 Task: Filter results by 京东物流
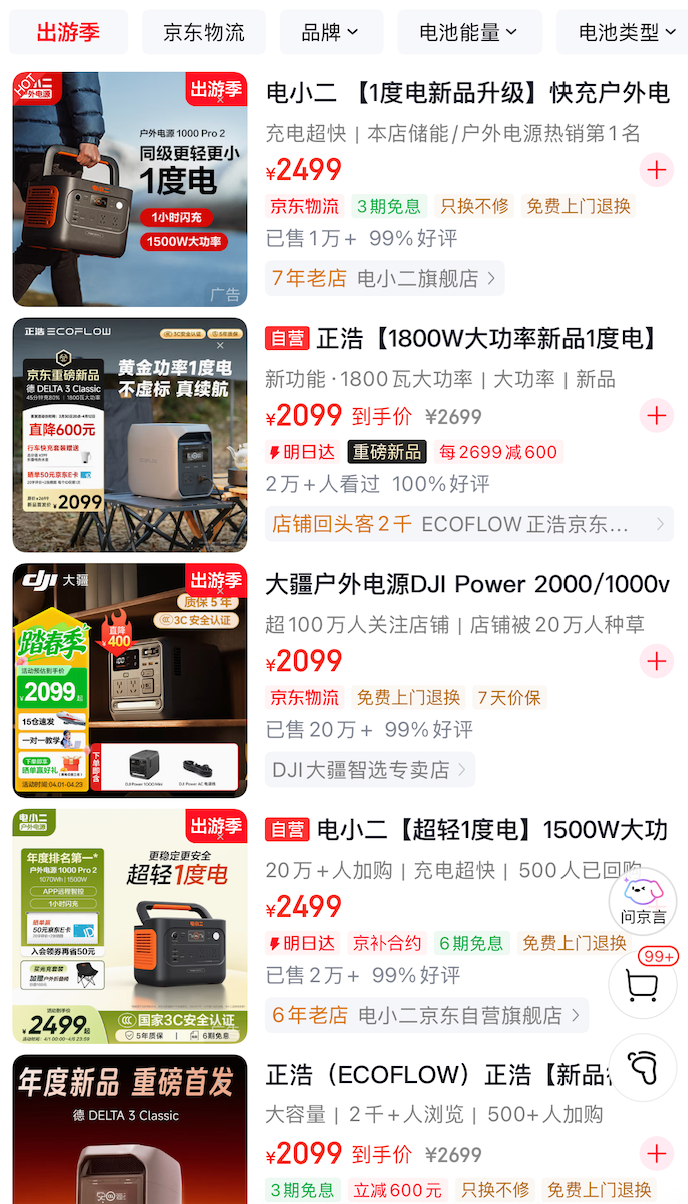(204, 32)
